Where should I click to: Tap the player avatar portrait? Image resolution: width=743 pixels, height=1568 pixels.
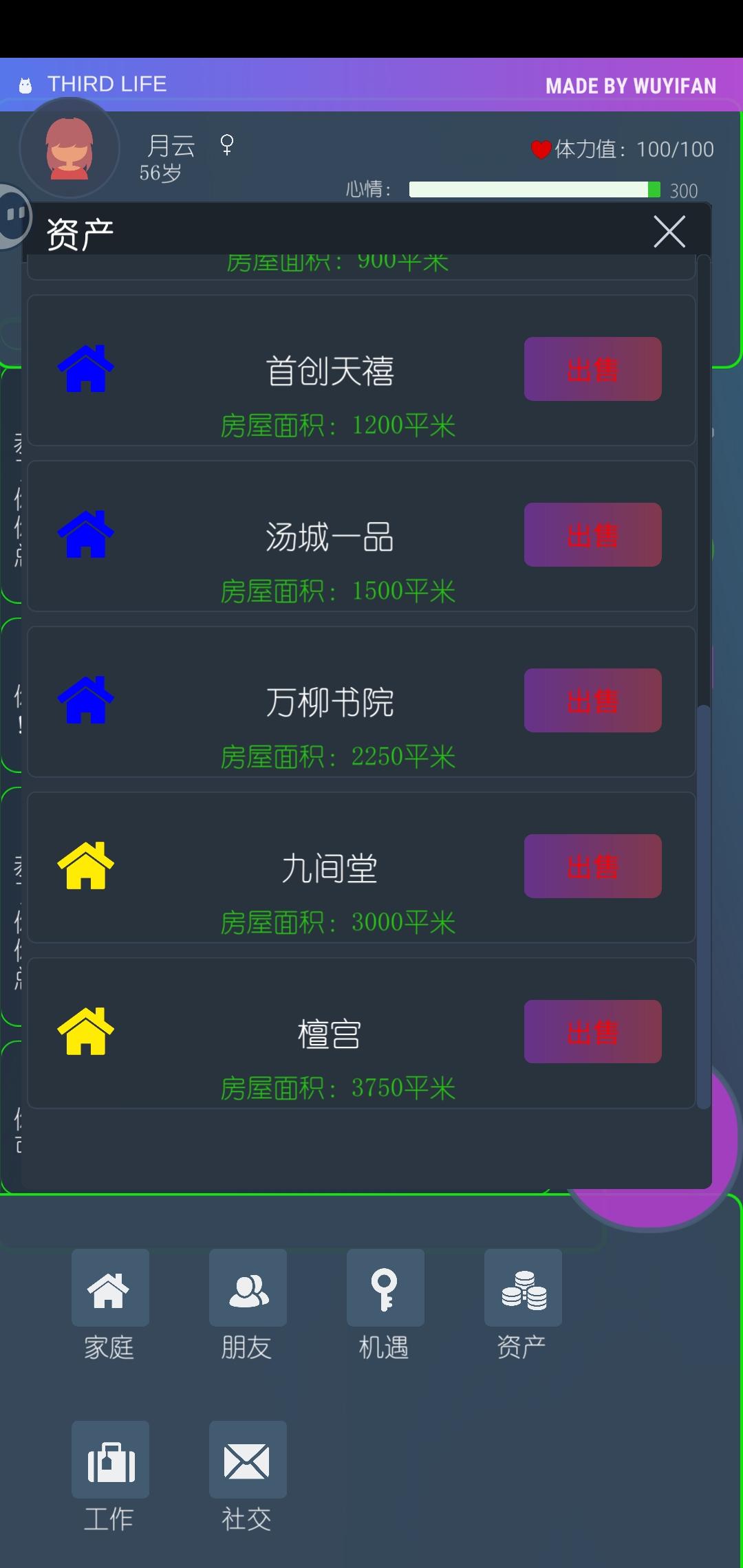coord(69,148)
